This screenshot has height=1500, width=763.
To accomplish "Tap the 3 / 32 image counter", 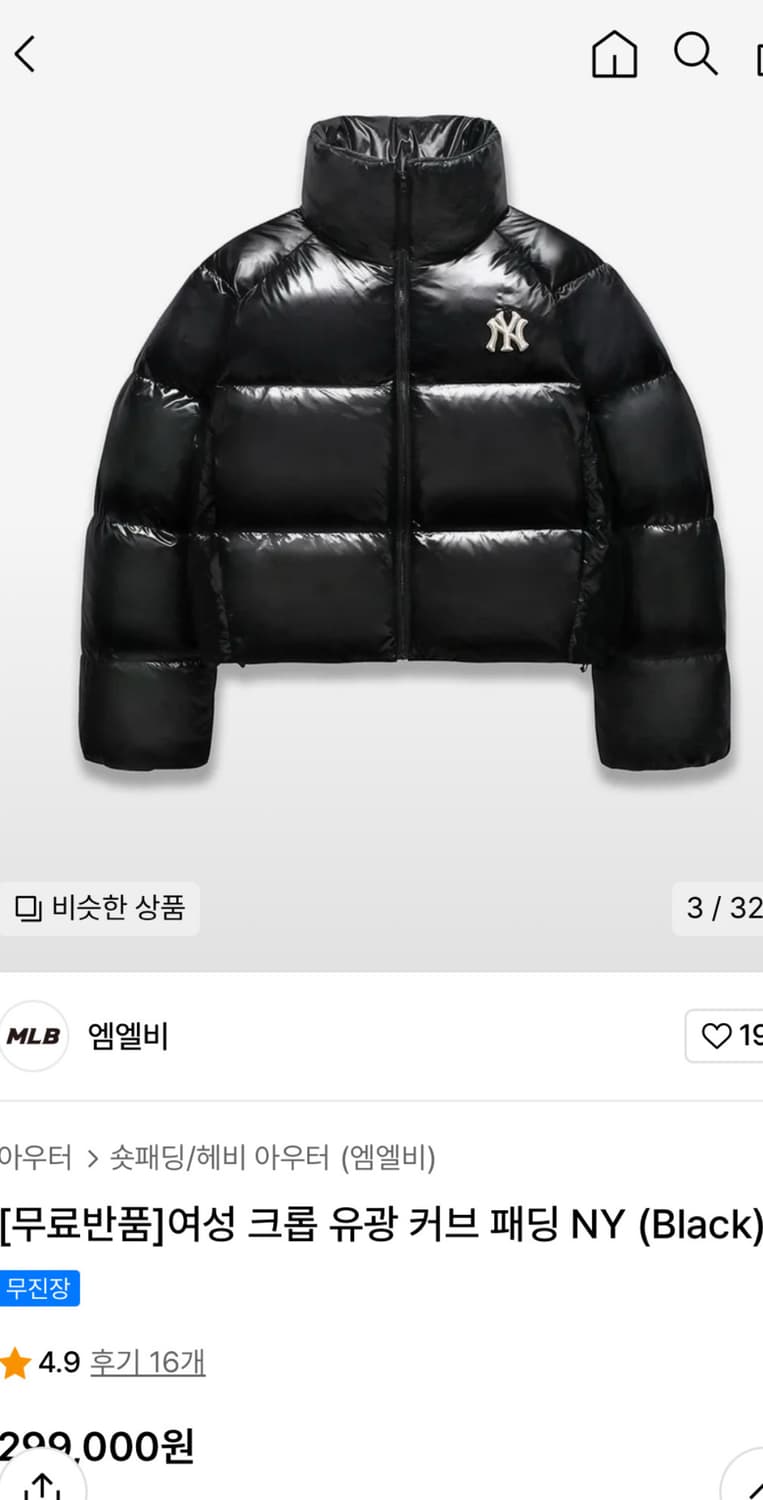I will 725,908.
